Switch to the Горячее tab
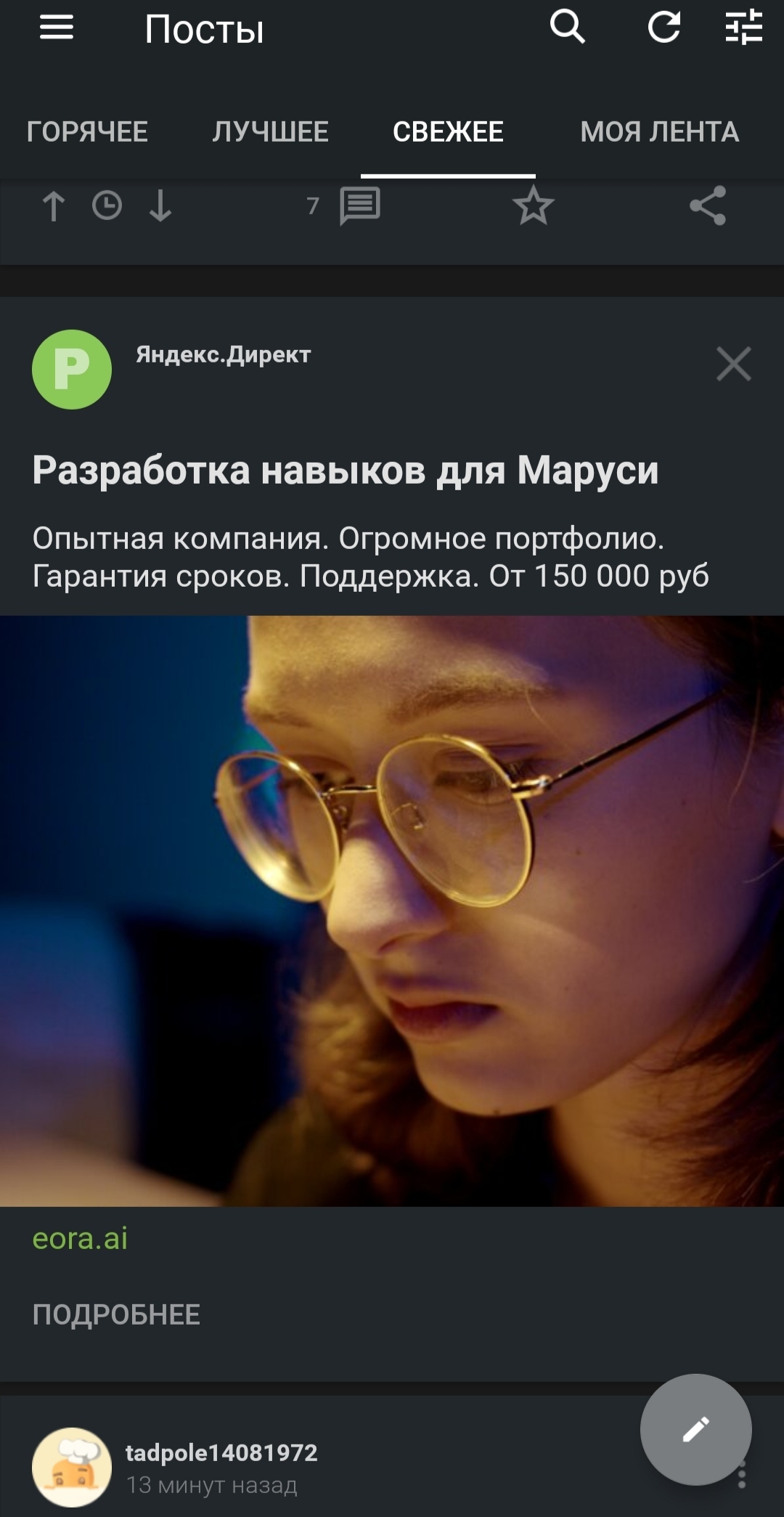 point(87,132)
